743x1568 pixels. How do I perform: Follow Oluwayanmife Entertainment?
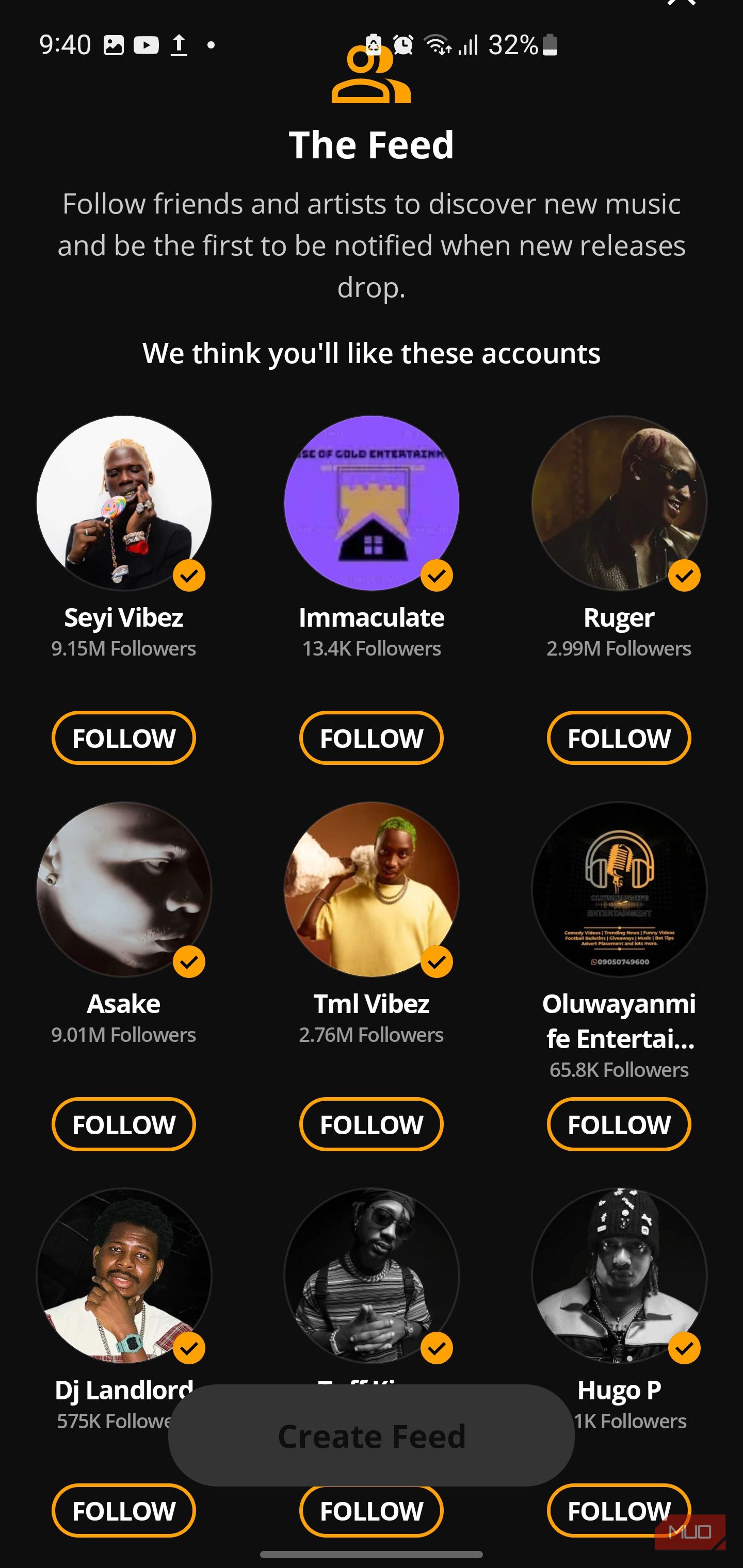point(619,1124)
